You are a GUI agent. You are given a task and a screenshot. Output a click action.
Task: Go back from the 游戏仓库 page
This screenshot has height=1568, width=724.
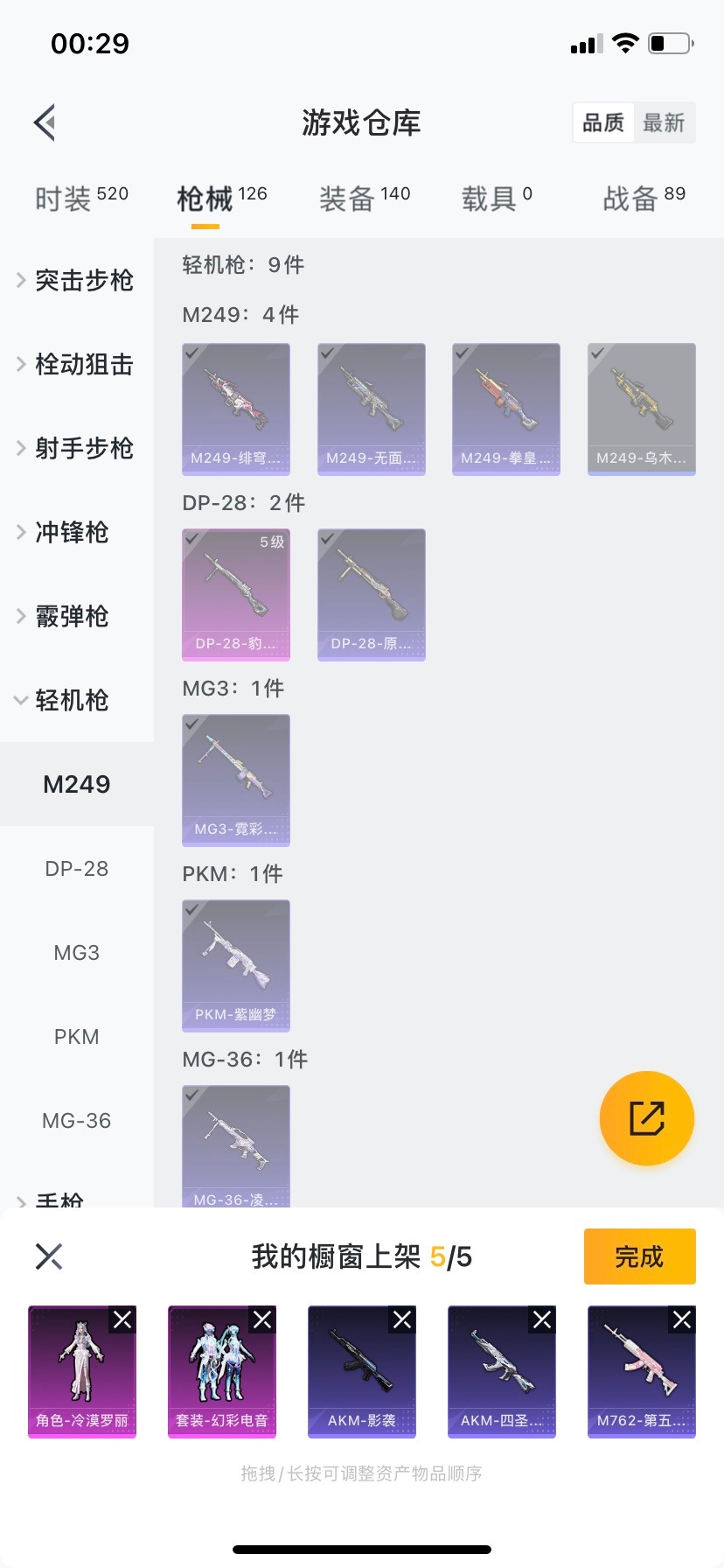[45, 122]
